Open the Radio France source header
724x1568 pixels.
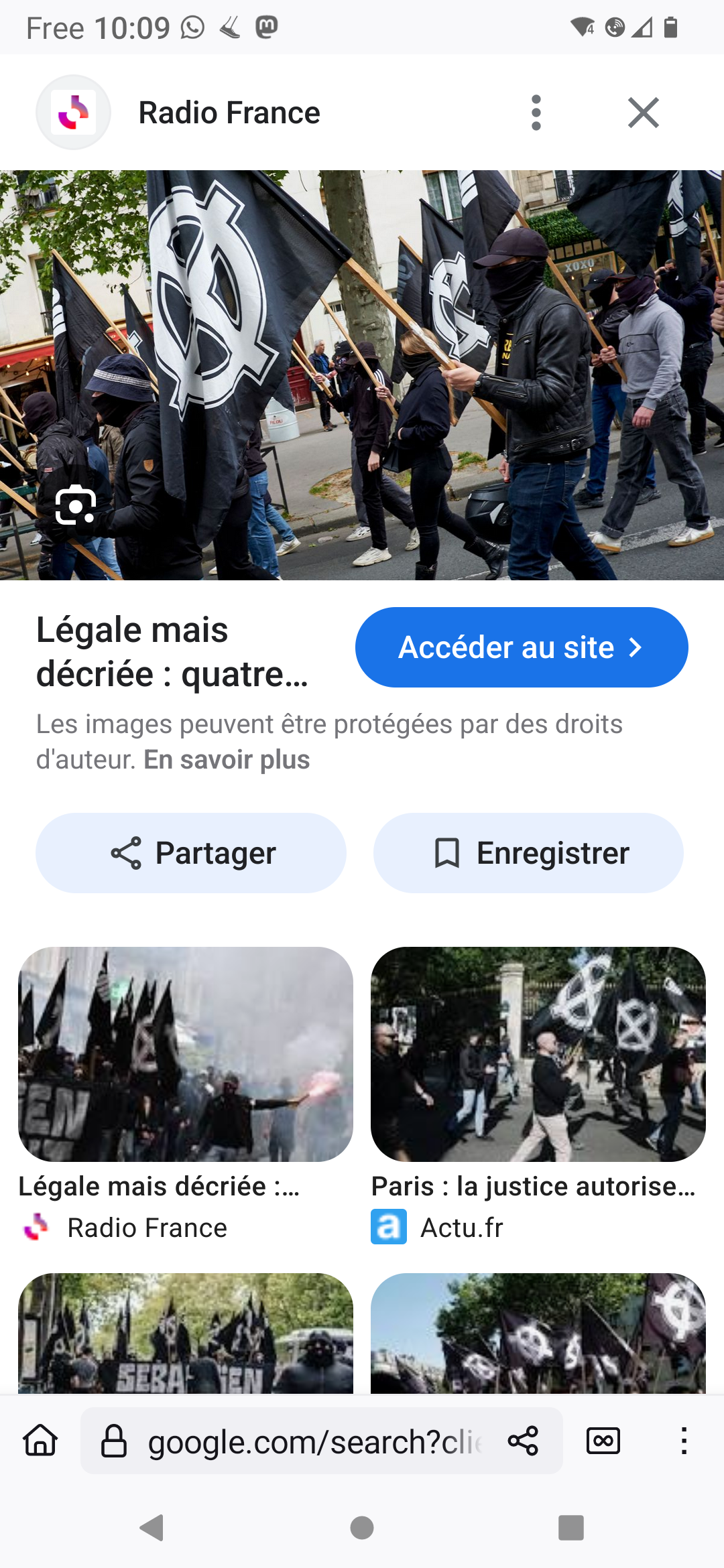228,113
